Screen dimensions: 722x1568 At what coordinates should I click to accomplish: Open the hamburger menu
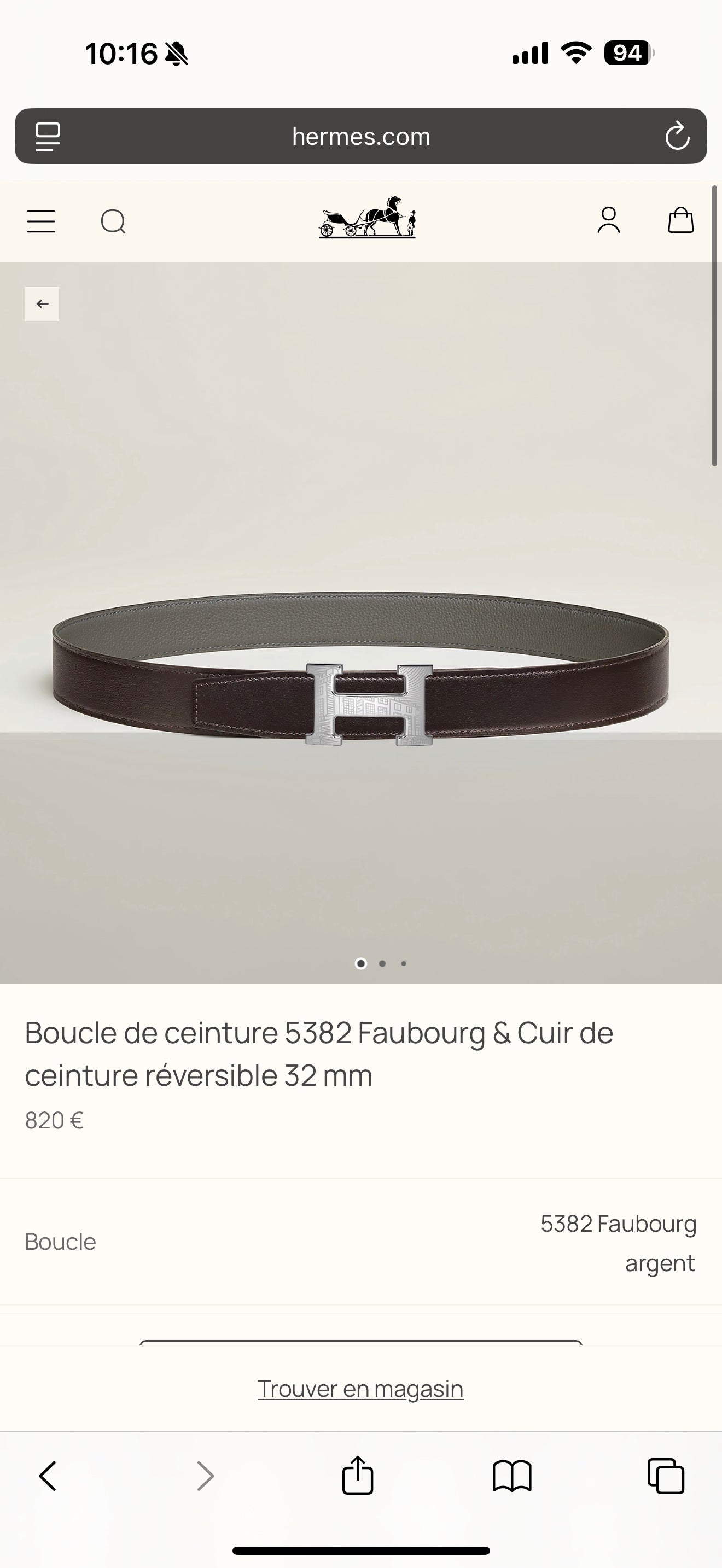tap(41, 221)
